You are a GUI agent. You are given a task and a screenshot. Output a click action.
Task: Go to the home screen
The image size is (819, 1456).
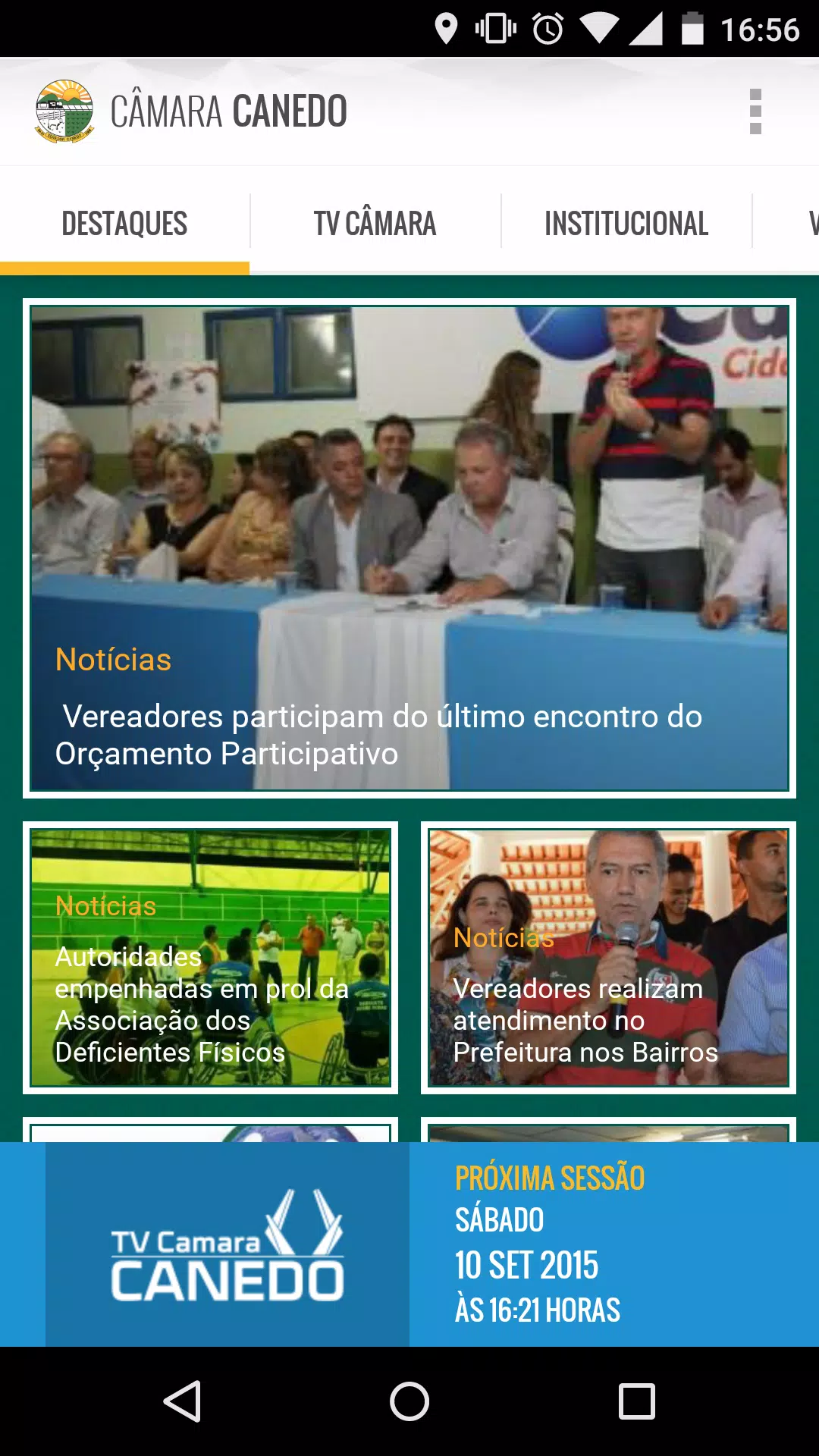click(409, 1401)
